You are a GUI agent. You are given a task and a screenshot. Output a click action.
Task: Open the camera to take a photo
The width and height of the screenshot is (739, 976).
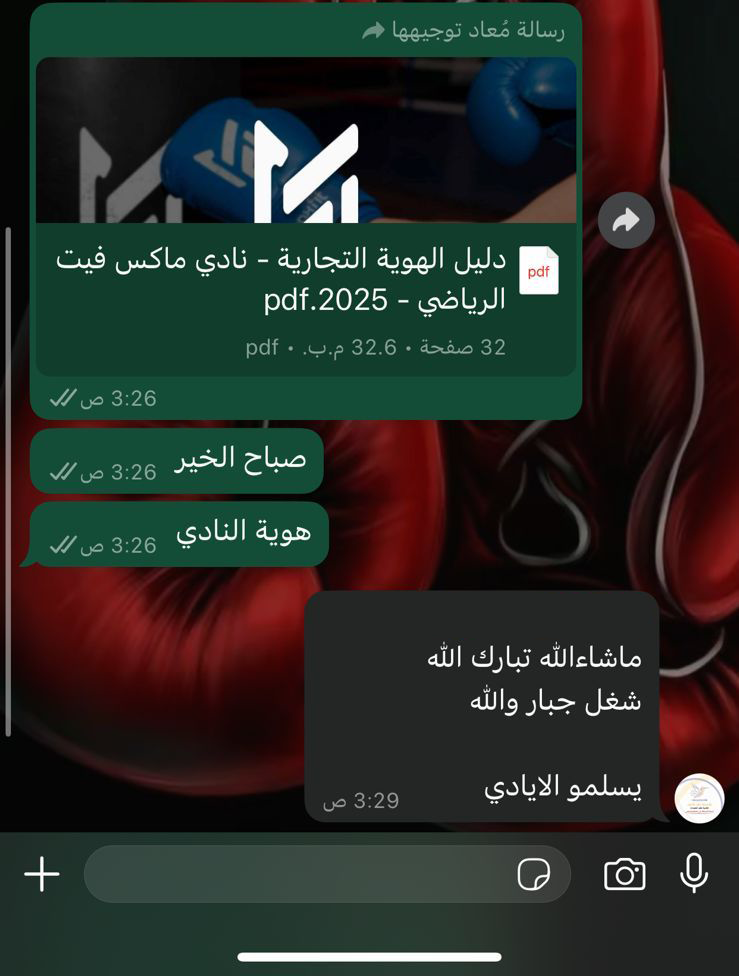pos(625,875)
